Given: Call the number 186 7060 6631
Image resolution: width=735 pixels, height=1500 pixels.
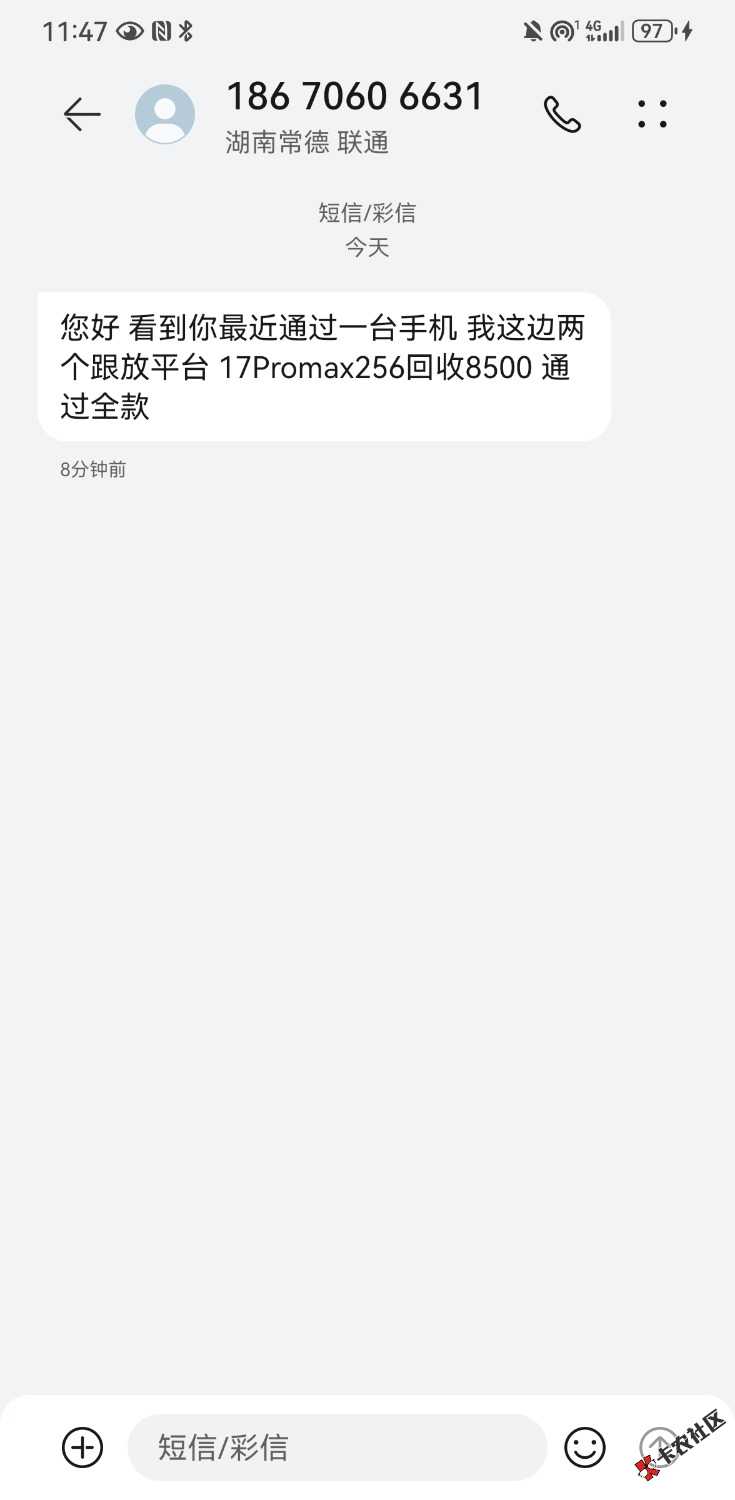Looking at the screenshot, I should coord(562,115).
